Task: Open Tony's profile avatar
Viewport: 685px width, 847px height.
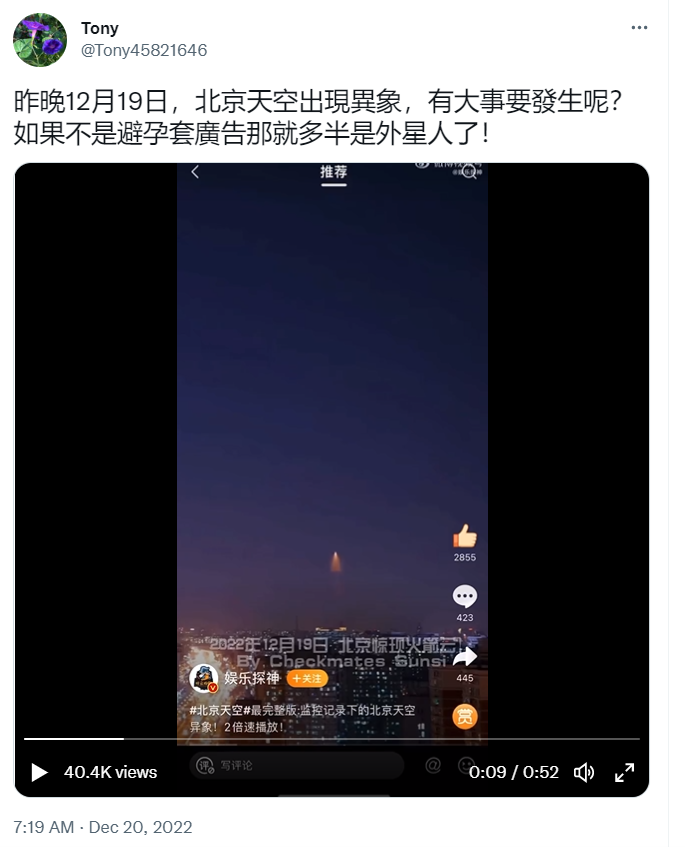Action: (40, 40)
